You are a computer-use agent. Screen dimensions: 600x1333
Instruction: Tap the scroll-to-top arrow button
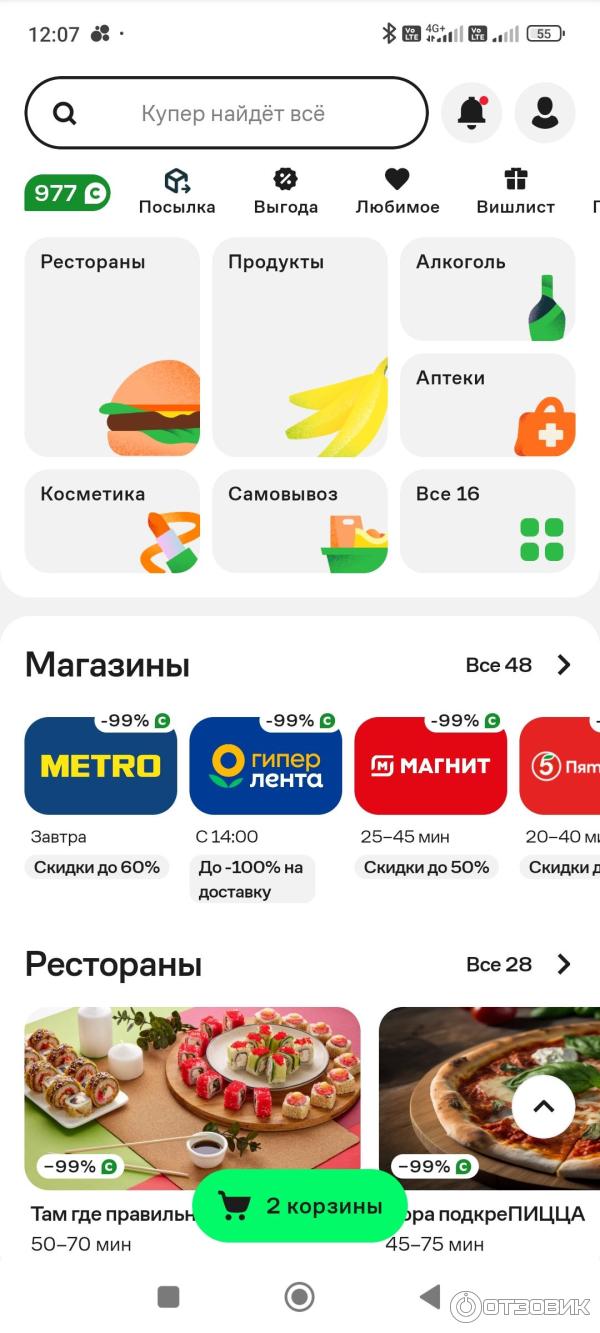click(543, 1107)
